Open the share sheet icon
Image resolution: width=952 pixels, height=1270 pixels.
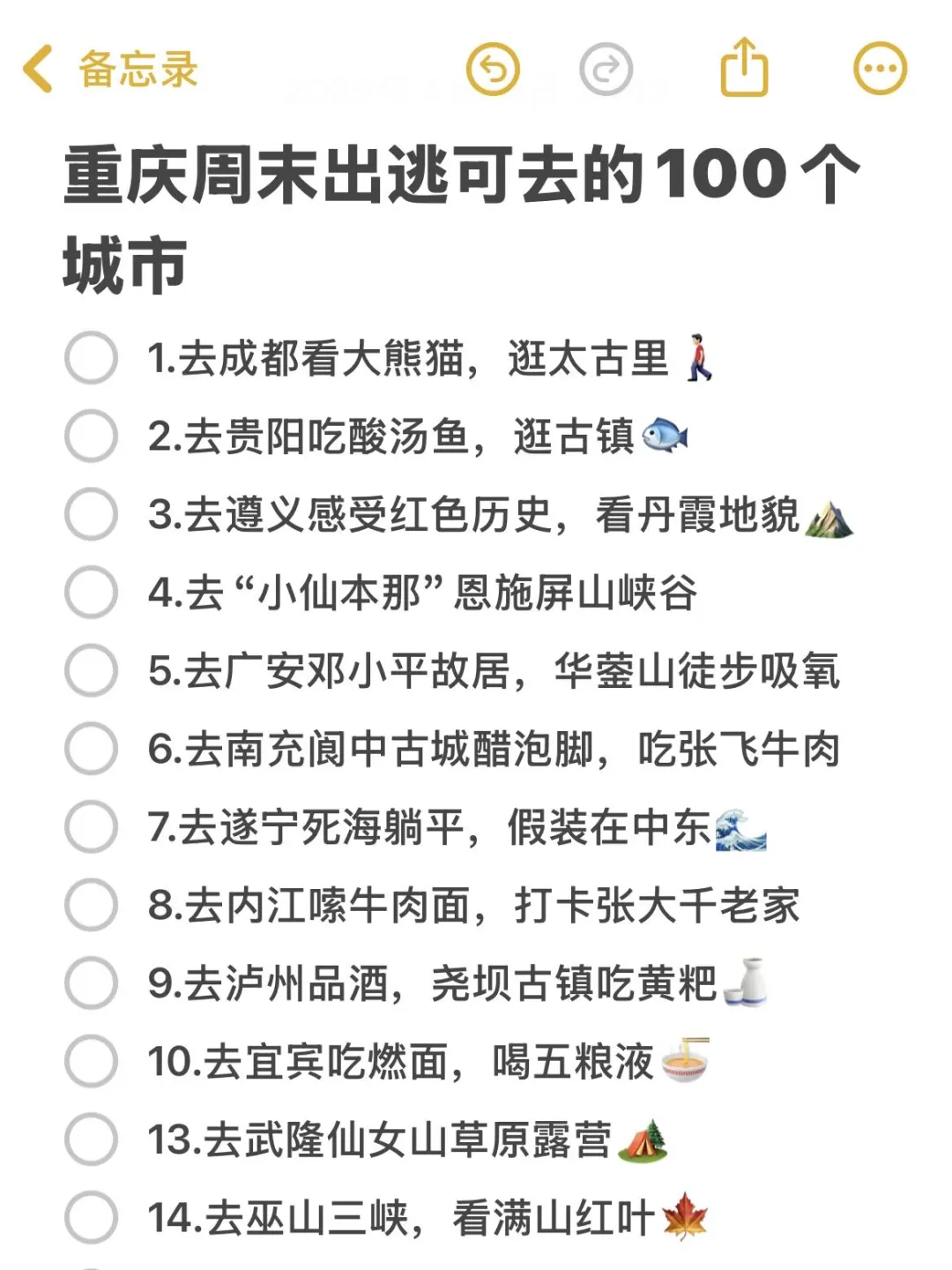pos(743,66)
